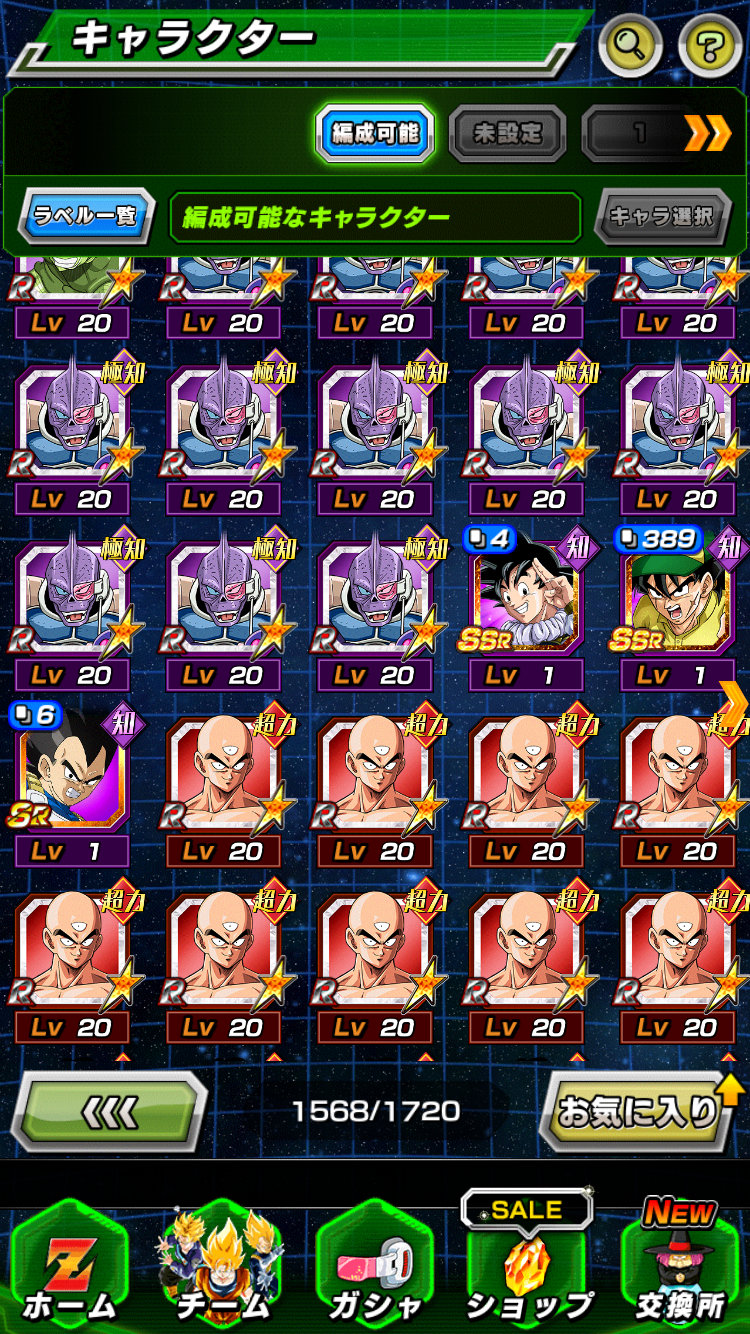Open the question mark help icon
The height and width of the screenshot is (1334, 750).
coord(710,44)
